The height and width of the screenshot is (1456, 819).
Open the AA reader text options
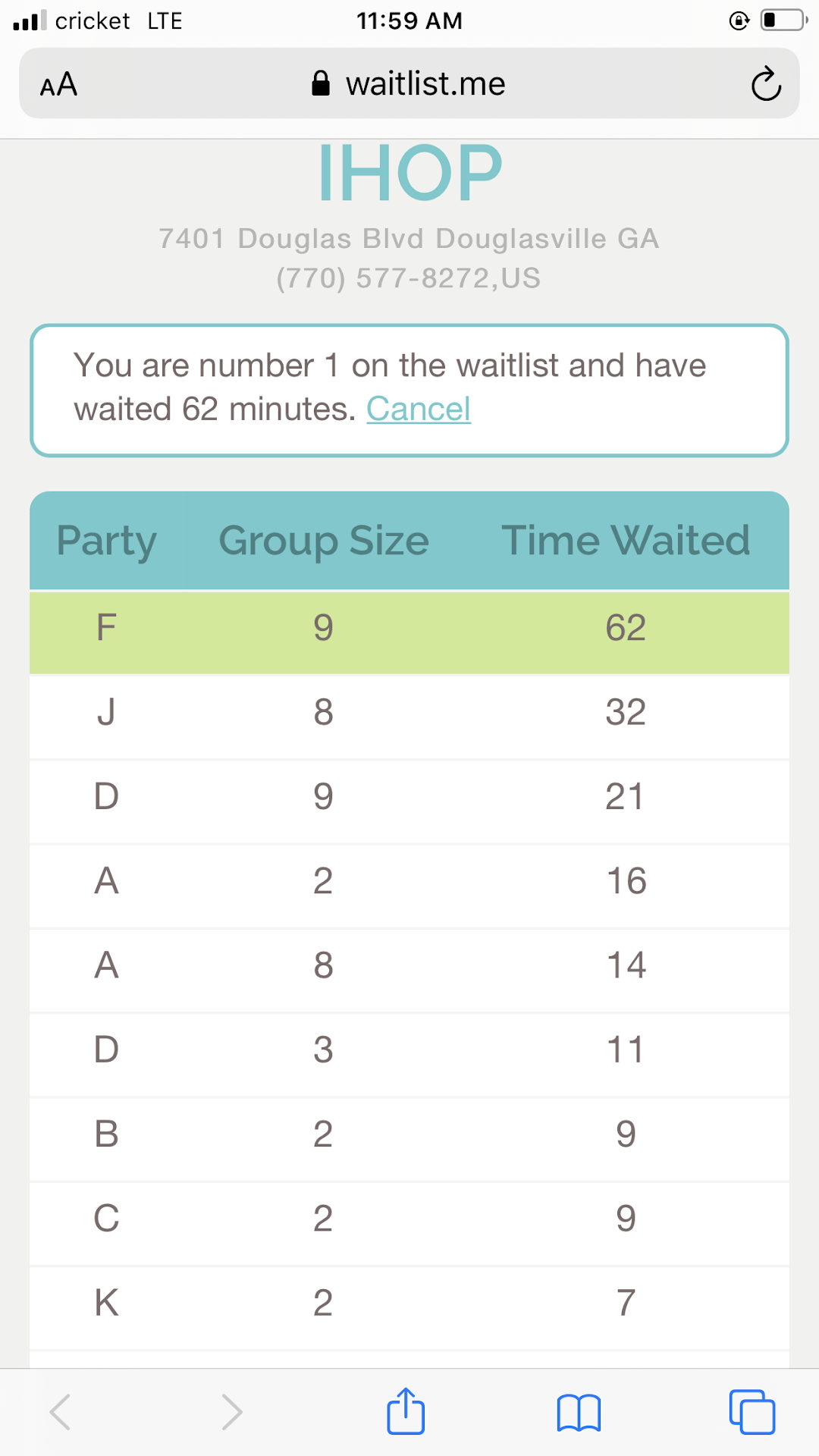pyautogui.click(x=59, y=84)
